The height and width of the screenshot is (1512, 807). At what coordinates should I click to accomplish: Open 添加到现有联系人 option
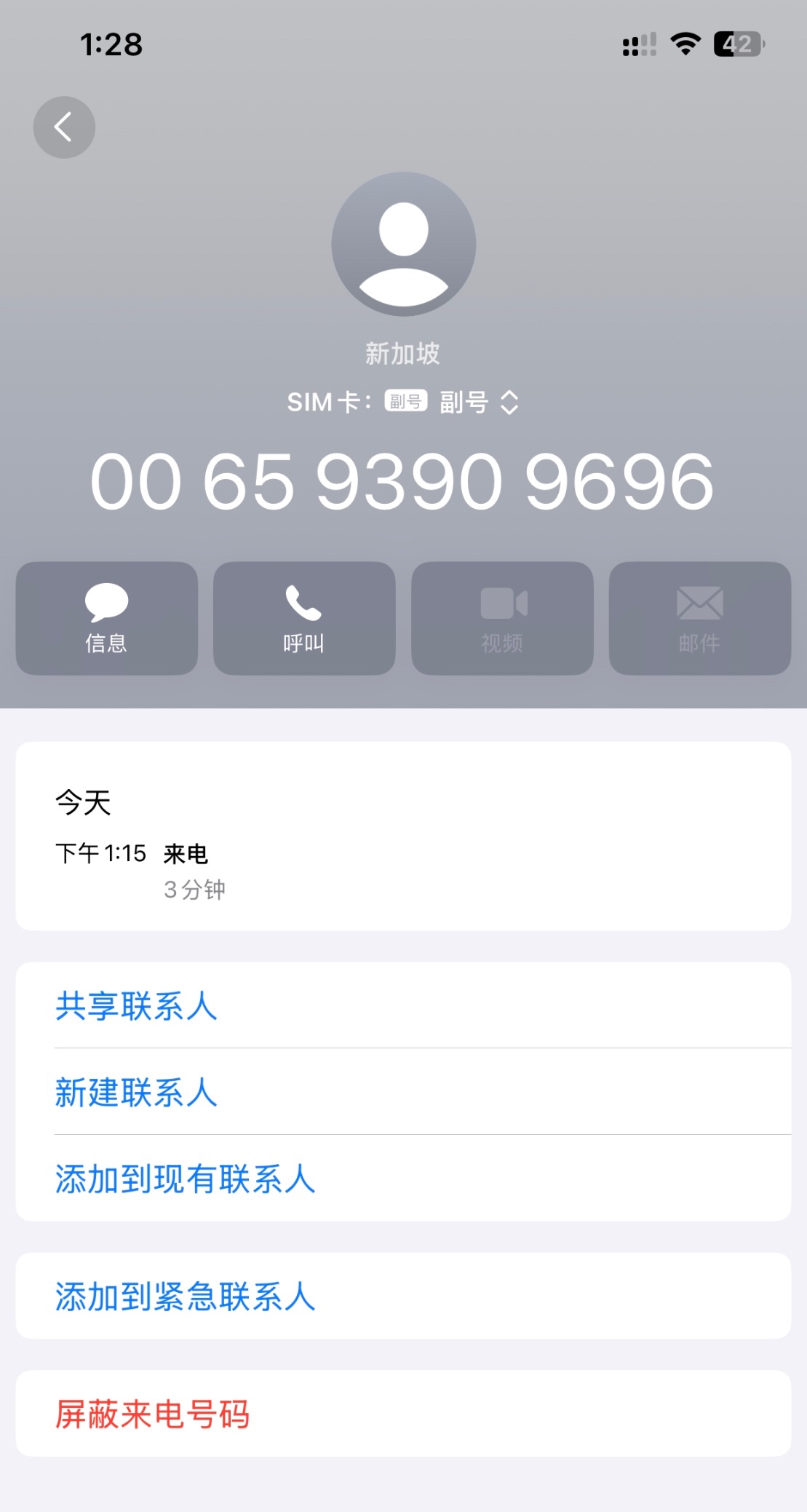pyautogui.click(x=403, y=1178)
